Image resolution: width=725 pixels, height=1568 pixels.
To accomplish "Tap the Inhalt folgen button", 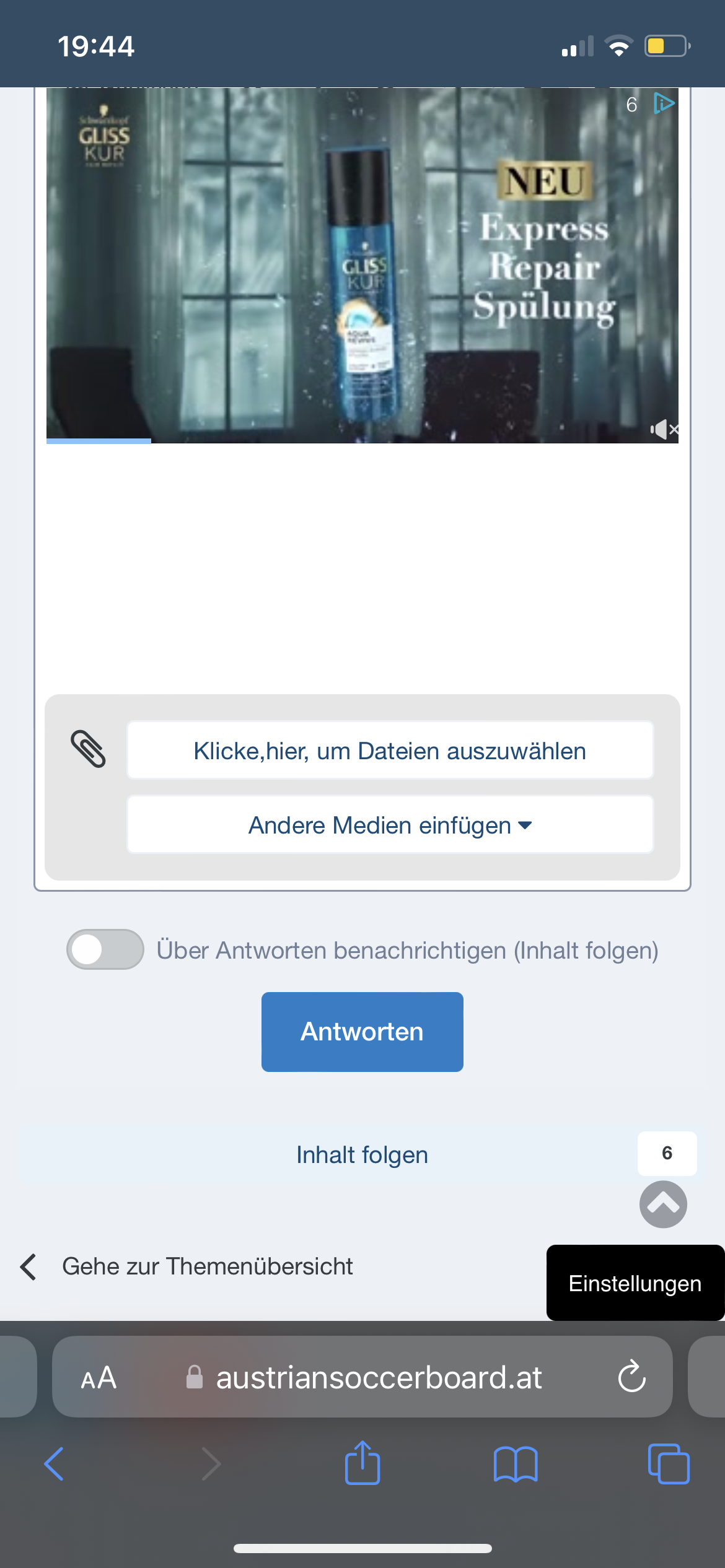I will click(362, 1155).
